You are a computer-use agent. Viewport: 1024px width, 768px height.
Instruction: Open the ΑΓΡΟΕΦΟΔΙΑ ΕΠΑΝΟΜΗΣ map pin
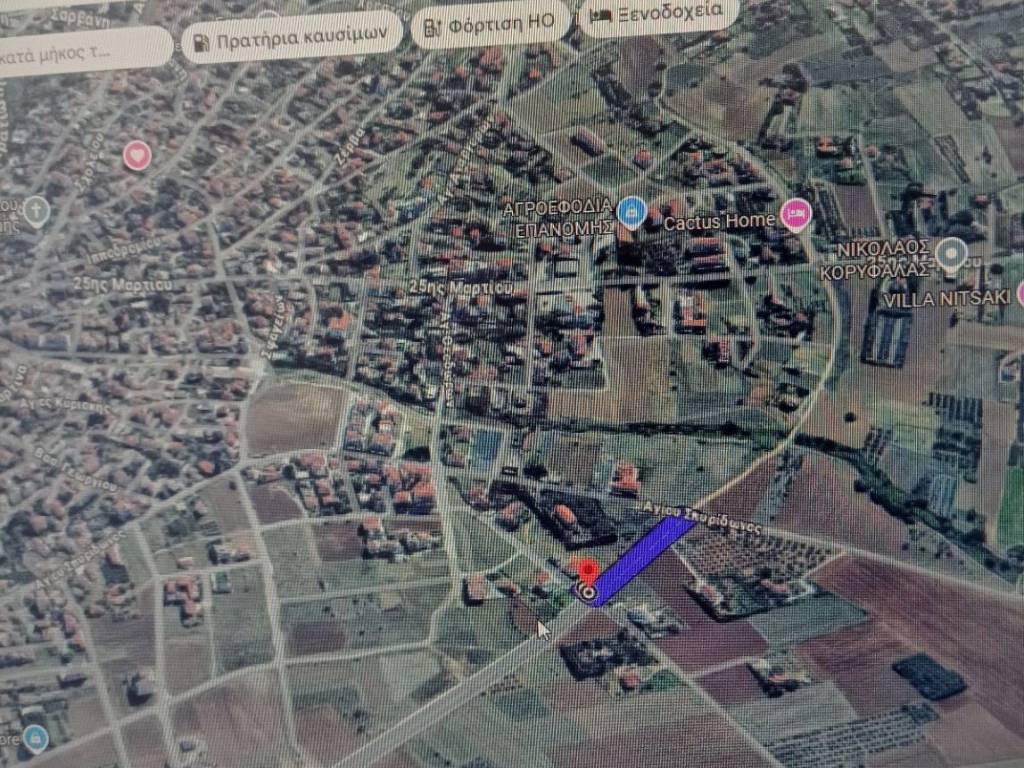click(x=631, y=211)
